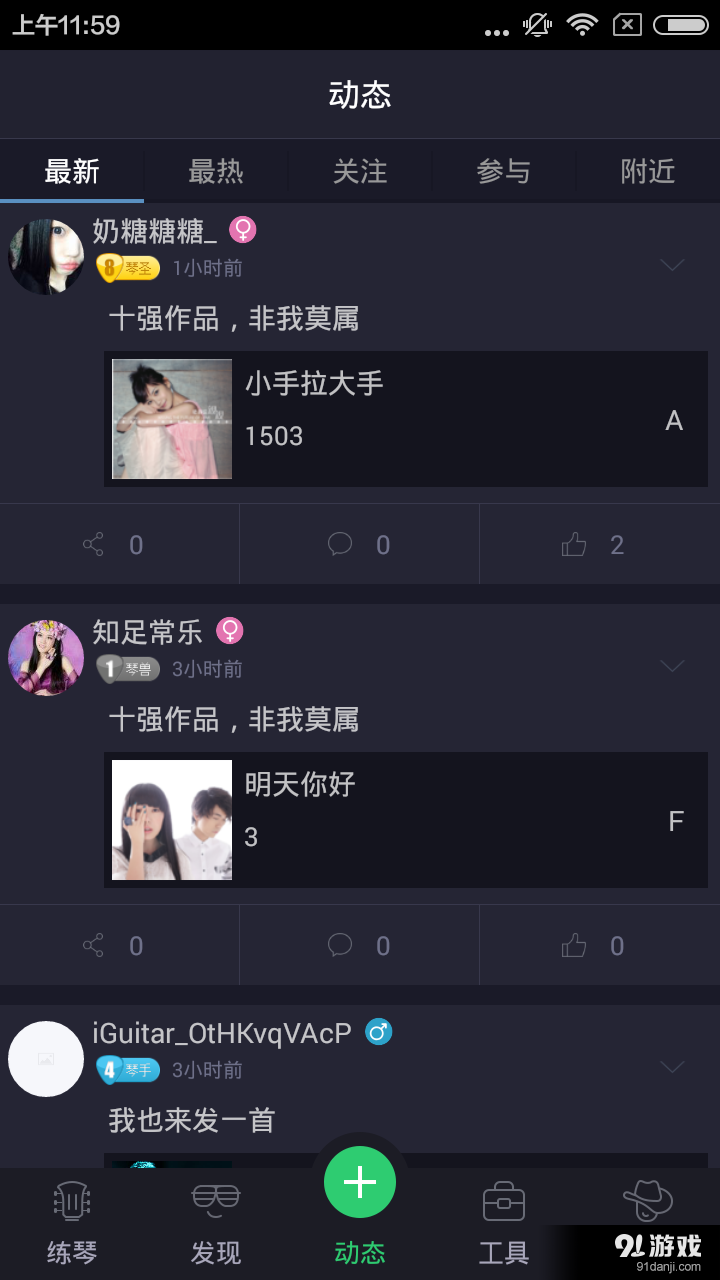Create a new post with the plus button
720x1280 pixels.
pos(360,1183)
